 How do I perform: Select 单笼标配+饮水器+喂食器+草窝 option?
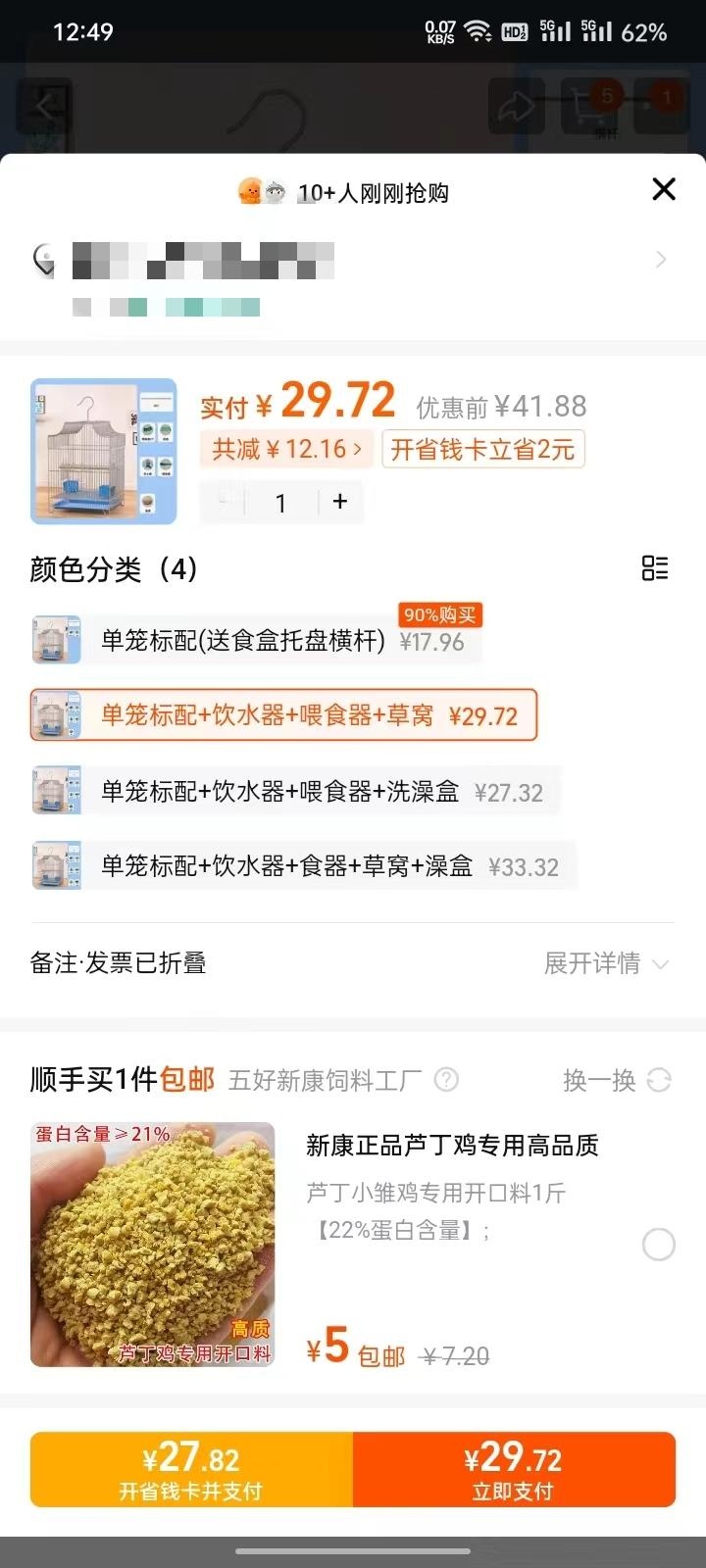pyautogui.click(x=284, y=715)
